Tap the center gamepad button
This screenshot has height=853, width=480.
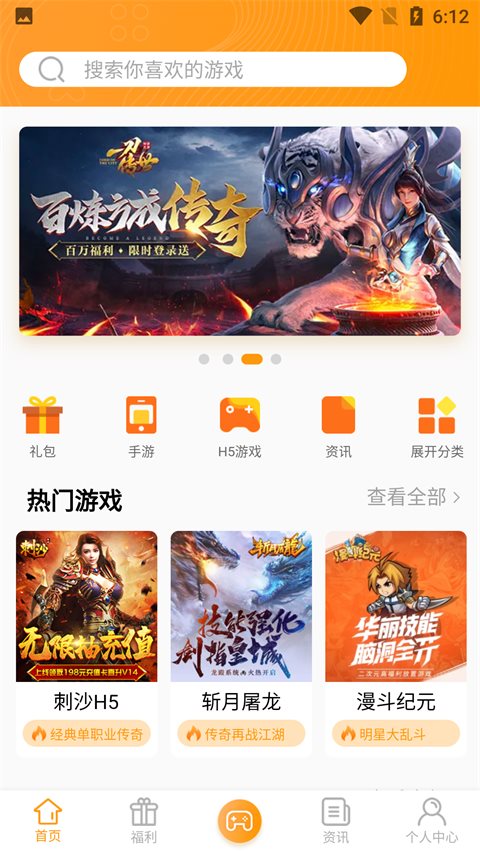(x=239, y=820)
